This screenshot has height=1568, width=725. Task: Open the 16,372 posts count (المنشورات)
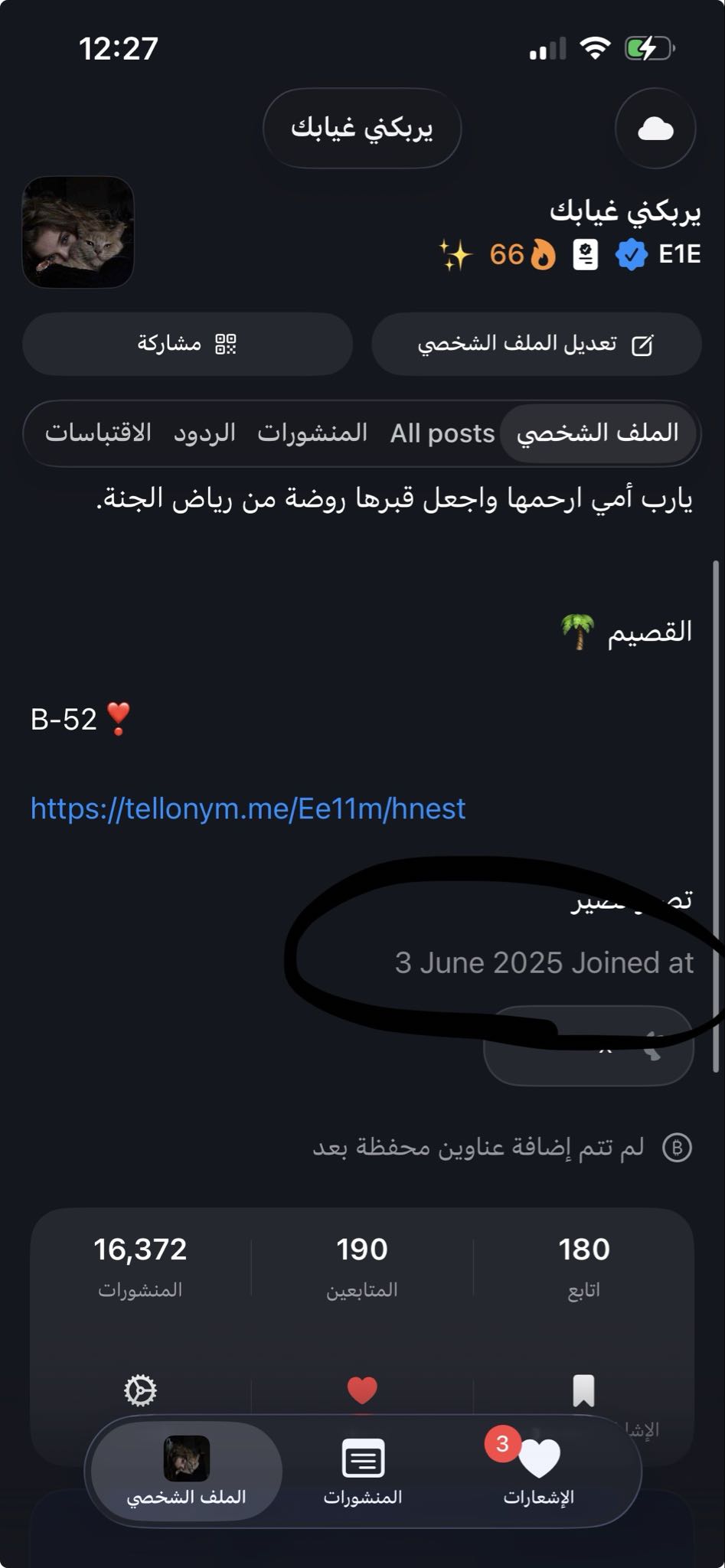click(x=140, y=1265)
